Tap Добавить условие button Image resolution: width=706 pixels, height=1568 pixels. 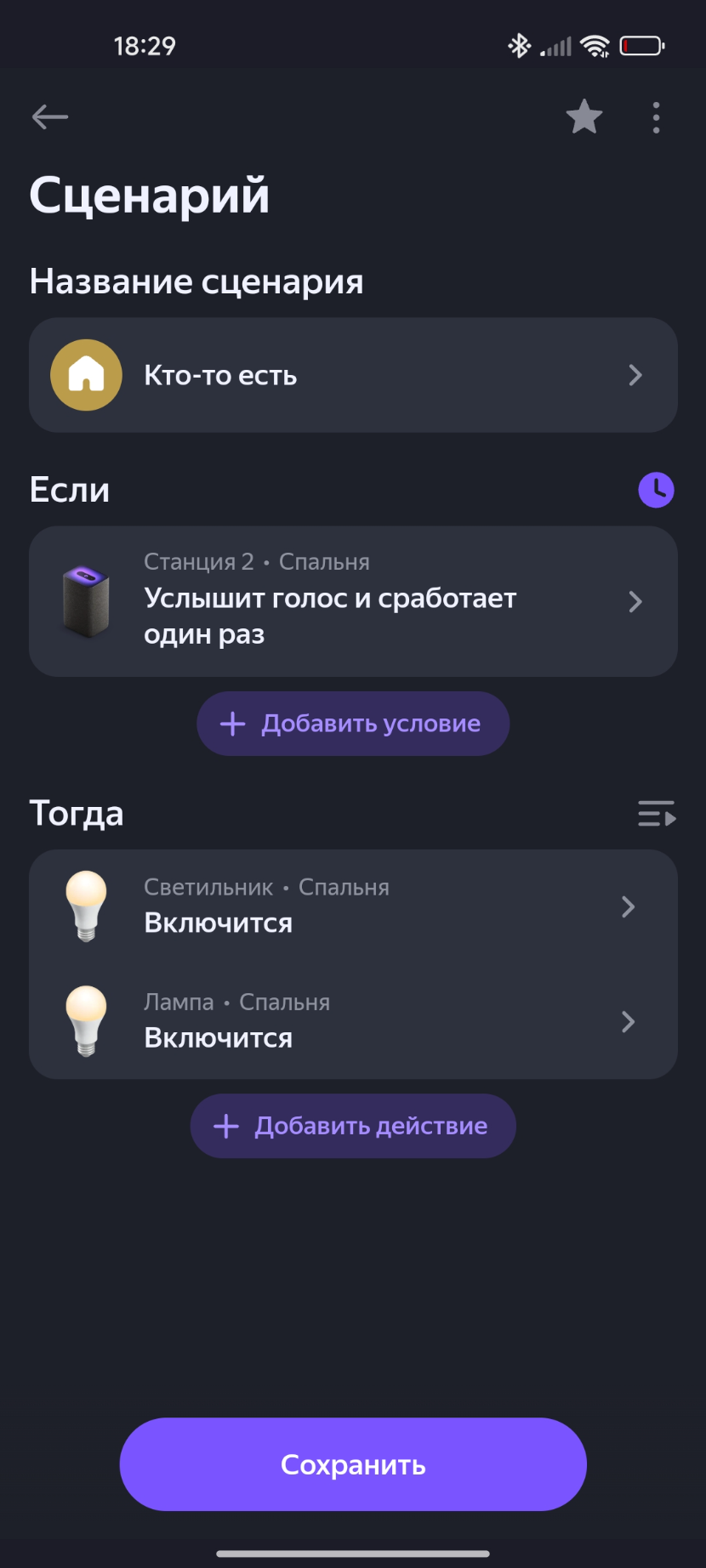pos(353,724)
